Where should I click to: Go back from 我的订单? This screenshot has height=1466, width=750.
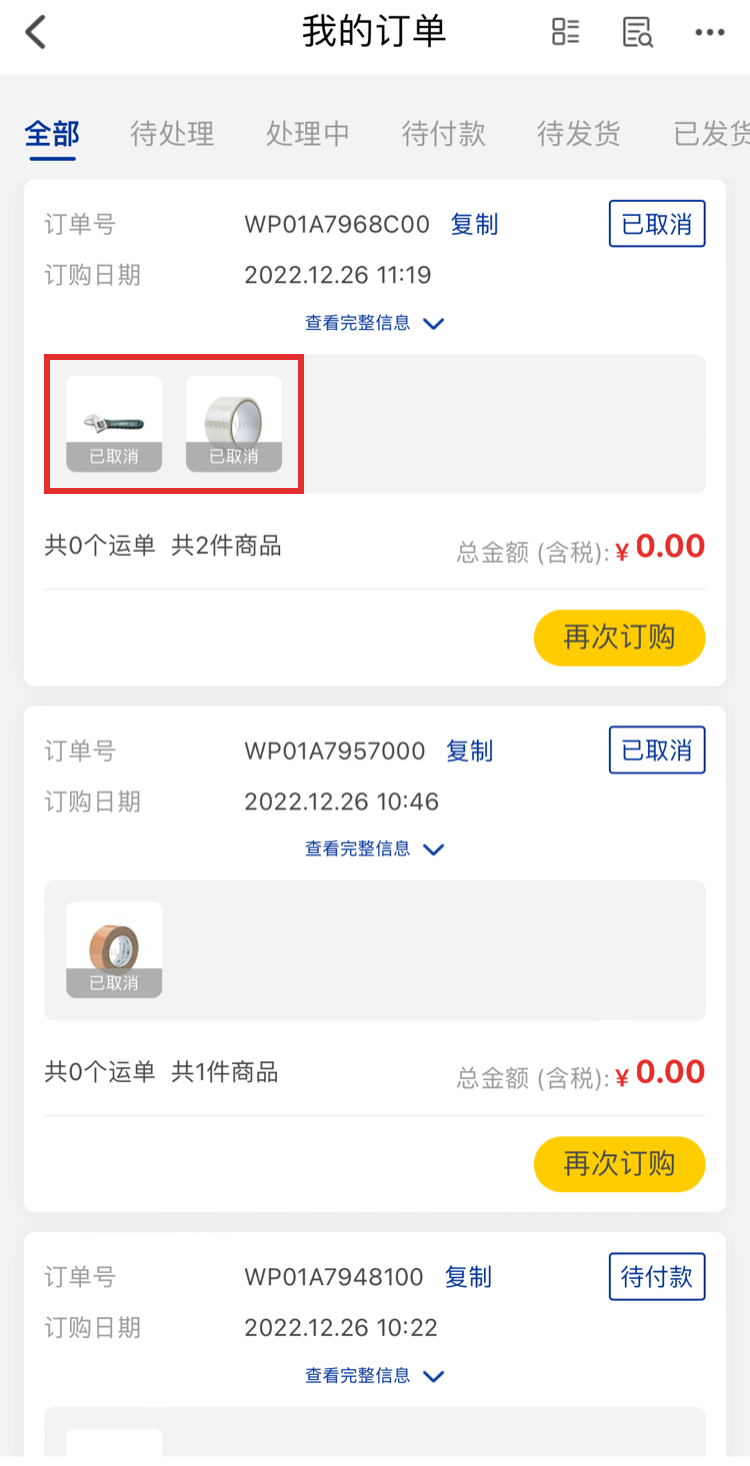(36, 33)
